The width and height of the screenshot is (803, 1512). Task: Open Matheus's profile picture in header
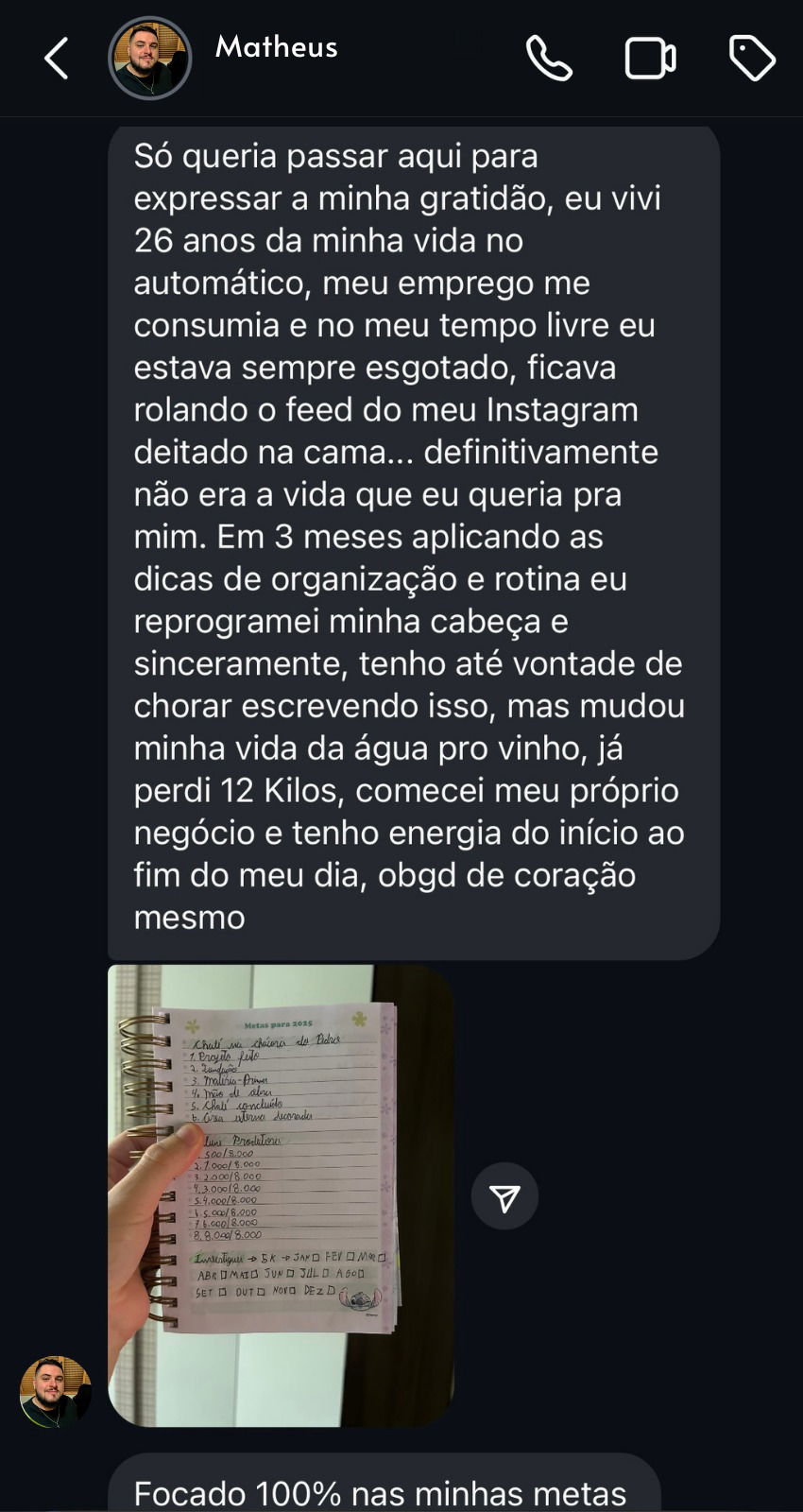150,59
